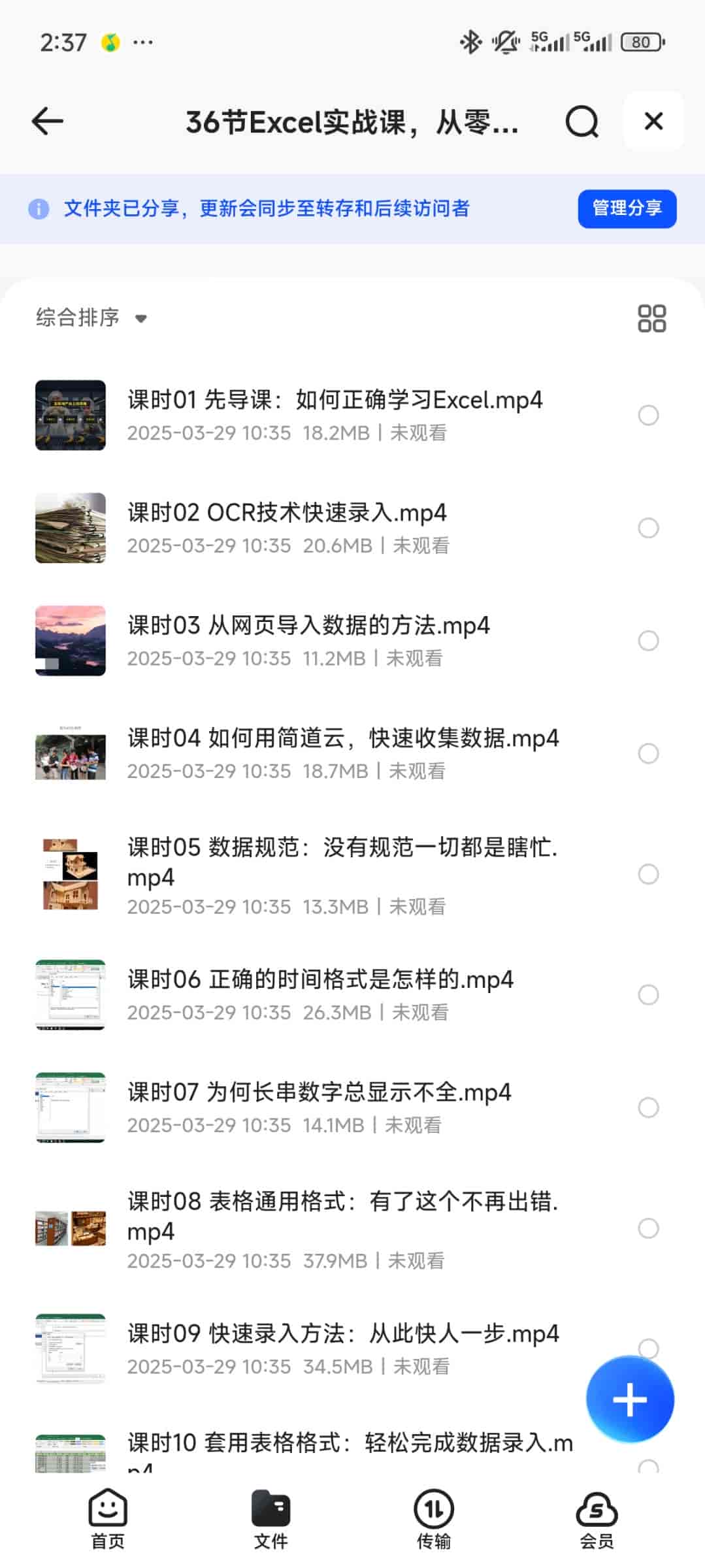Open 课时01 先导课 video
The height and width of the screenshot is (1568, 705).
point(335,400)
